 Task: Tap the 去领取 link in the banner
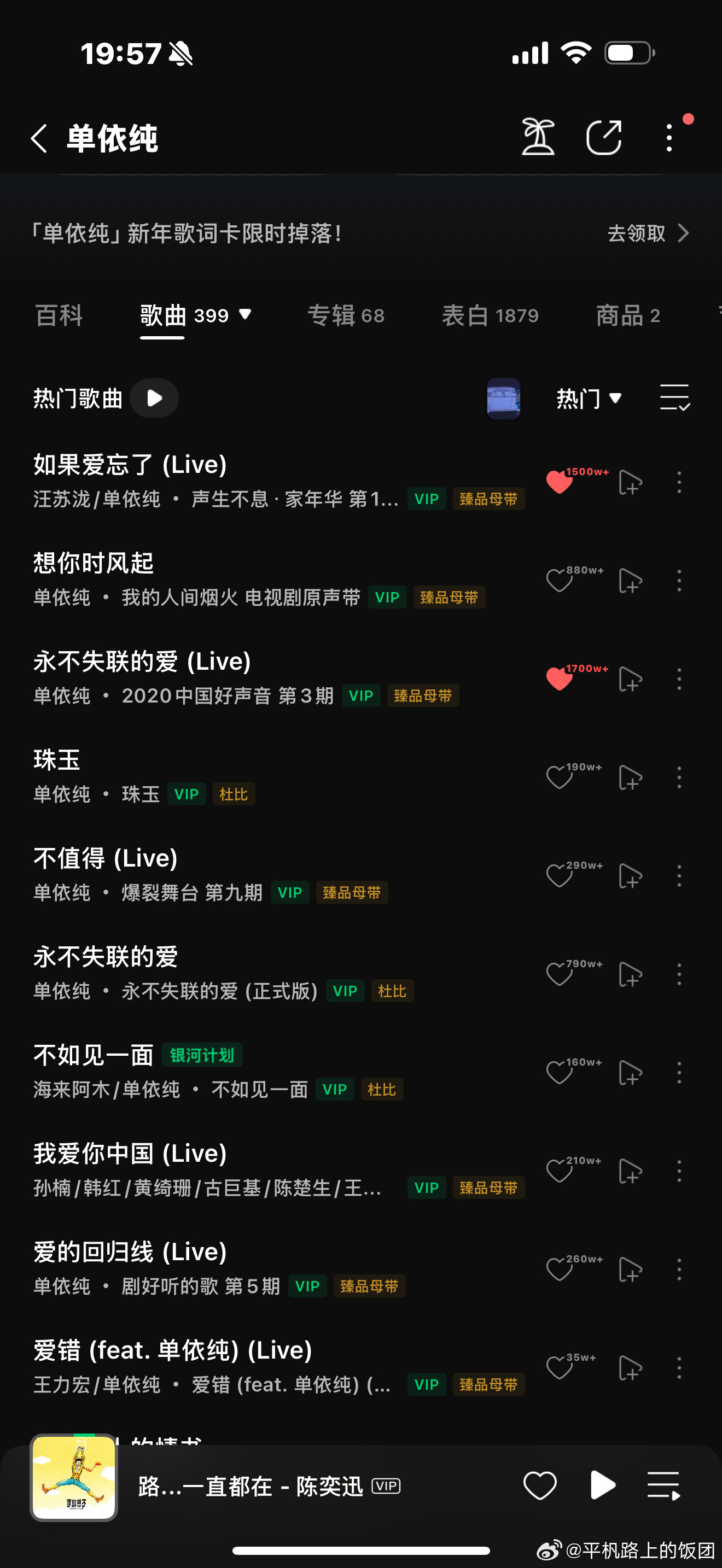637,233
